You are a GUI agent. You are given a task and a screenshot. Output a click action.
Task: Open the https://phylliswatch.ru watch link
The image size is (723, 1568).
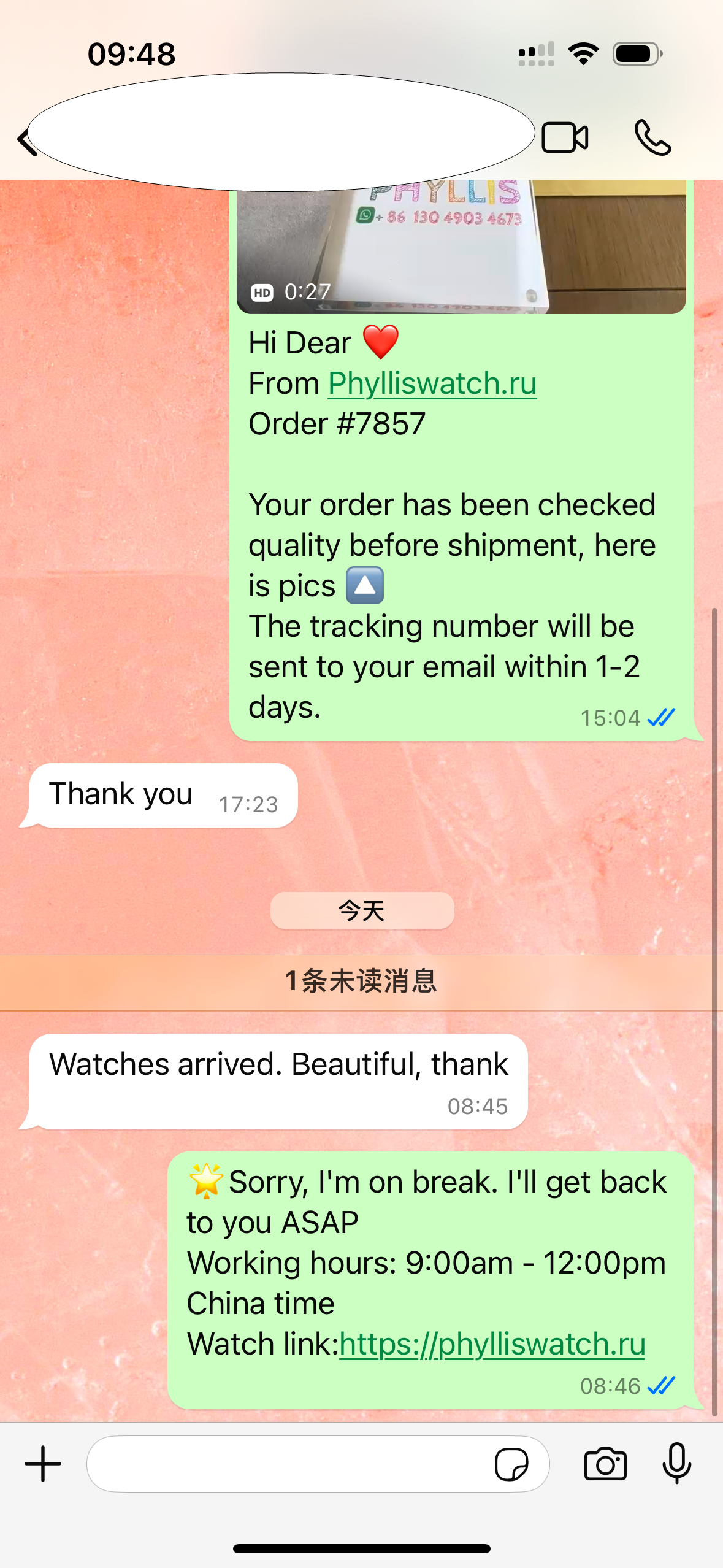click(492, 1345)
